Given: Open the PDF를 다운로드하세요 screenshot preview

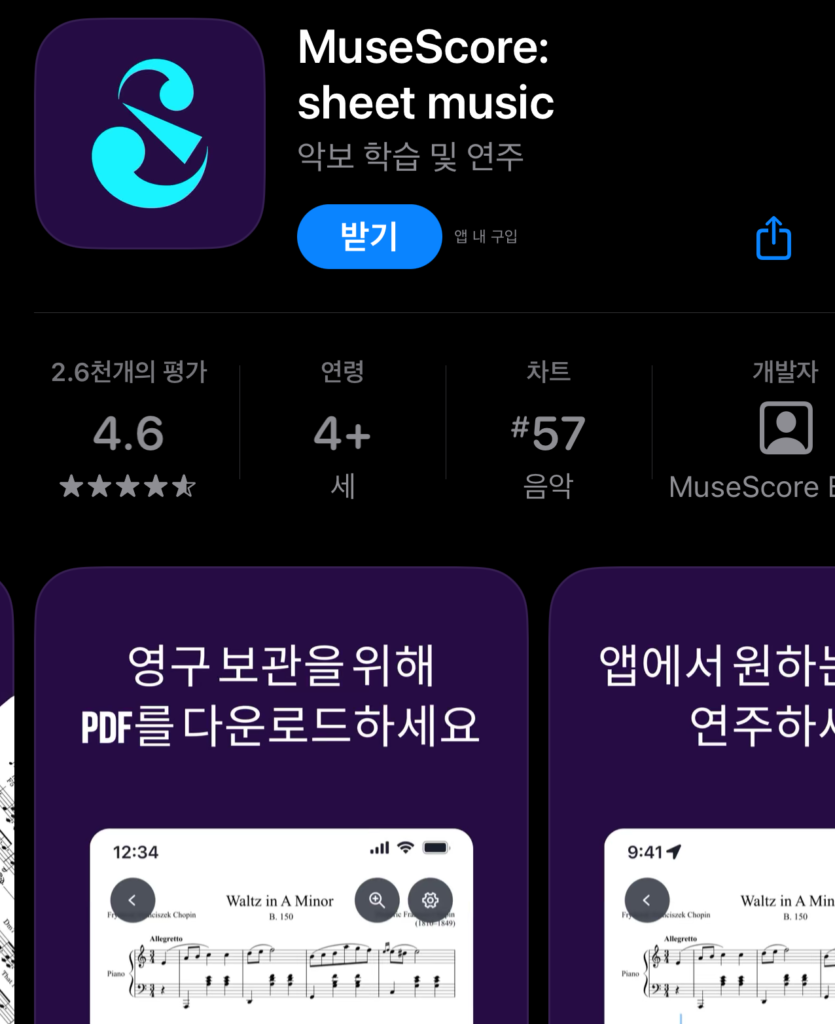Looking at the screenshot, I should click(x=281, y=795).
